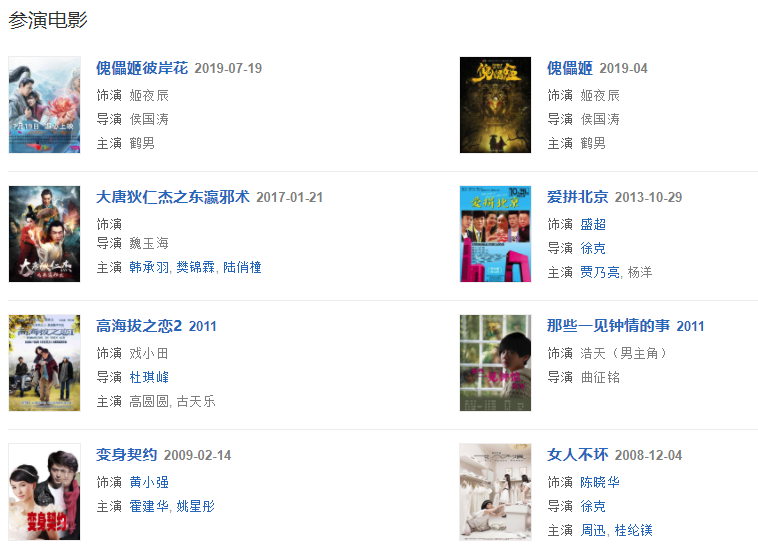This screenshot has width=758, height=552.
Task: View actress 姚星彤's page
Action: tap(196, 506)
